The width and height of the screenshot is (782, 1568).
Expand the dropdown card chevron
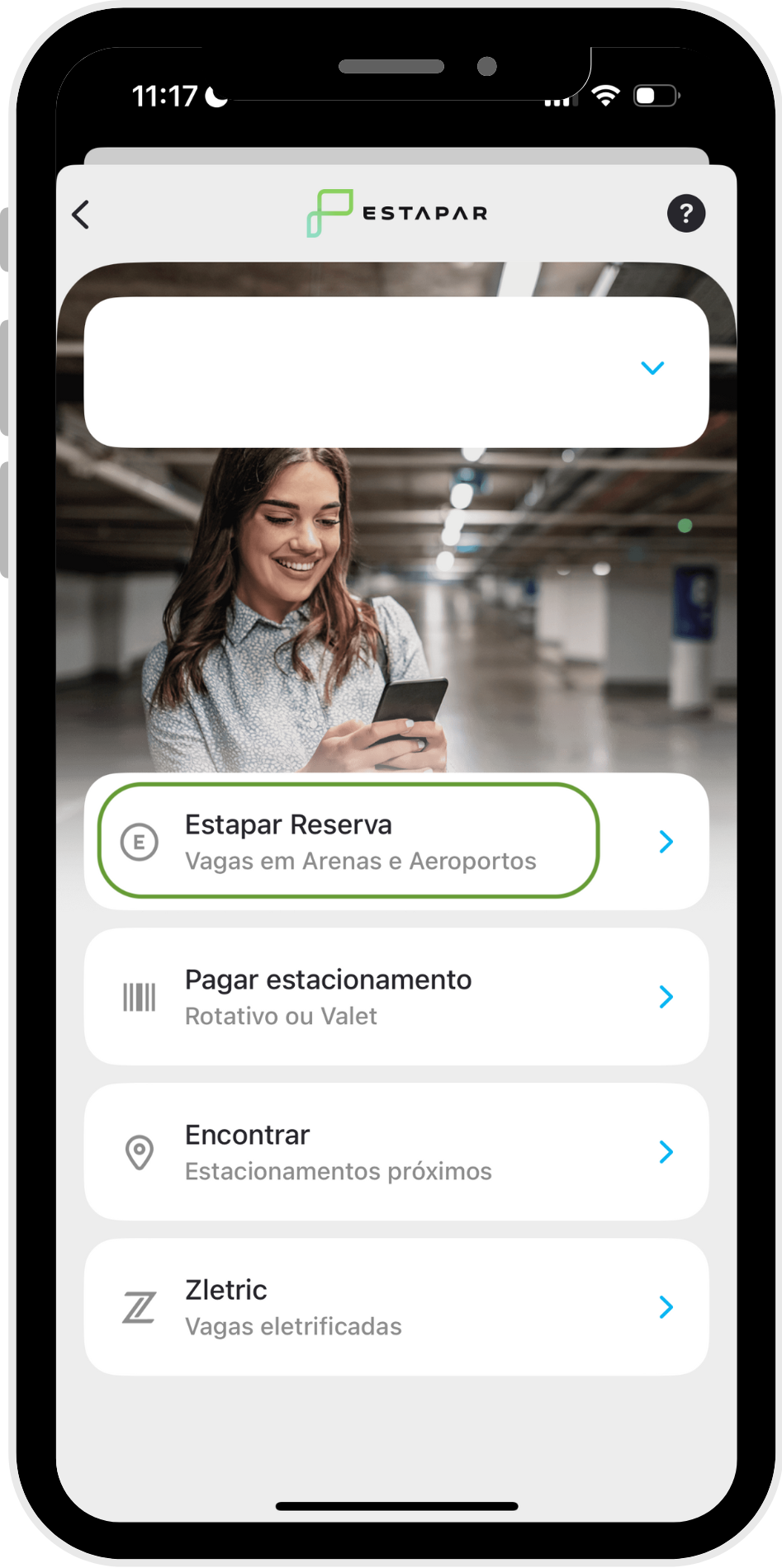(x=652, y=368)
